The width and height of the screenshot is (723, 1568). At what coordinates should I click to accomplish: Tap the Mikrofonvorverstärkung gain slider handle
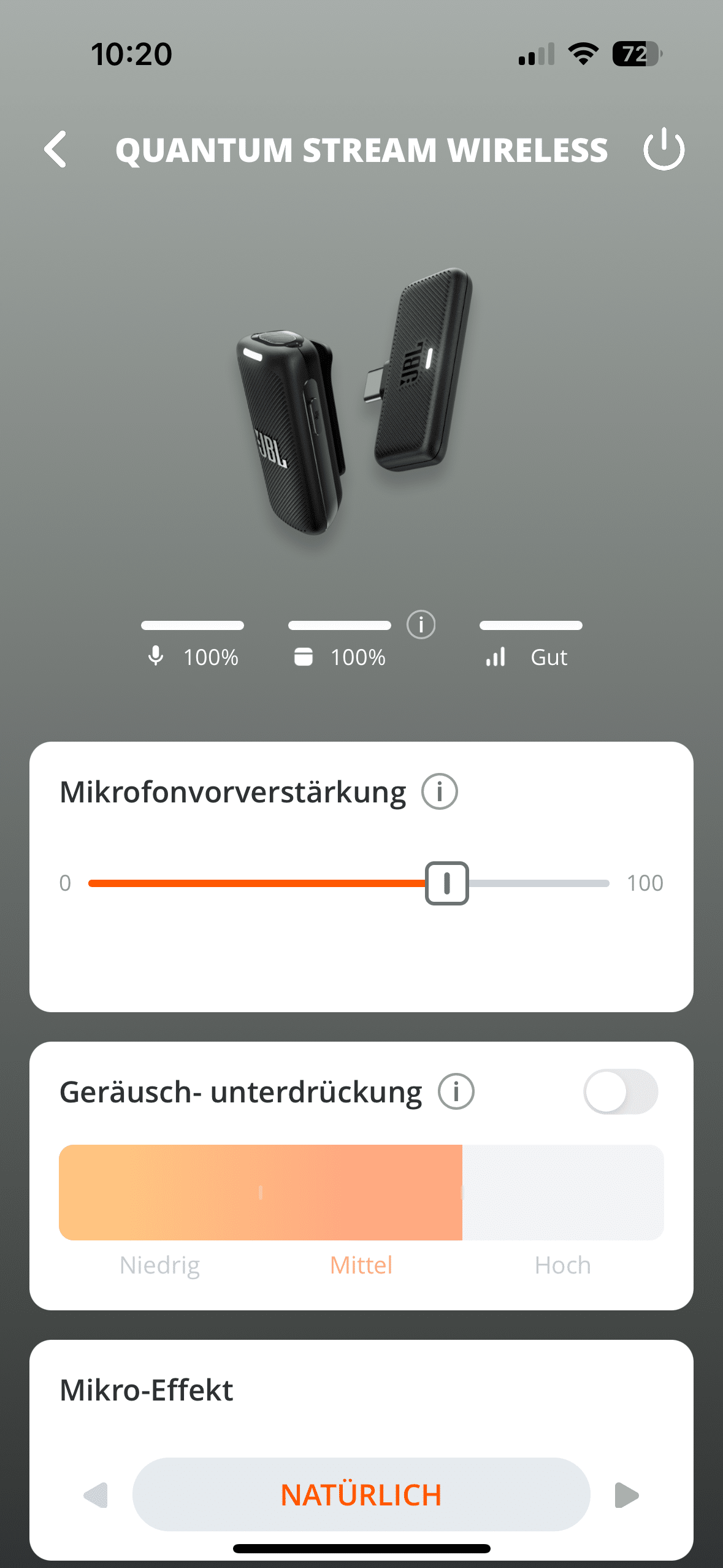pos(446,883)
